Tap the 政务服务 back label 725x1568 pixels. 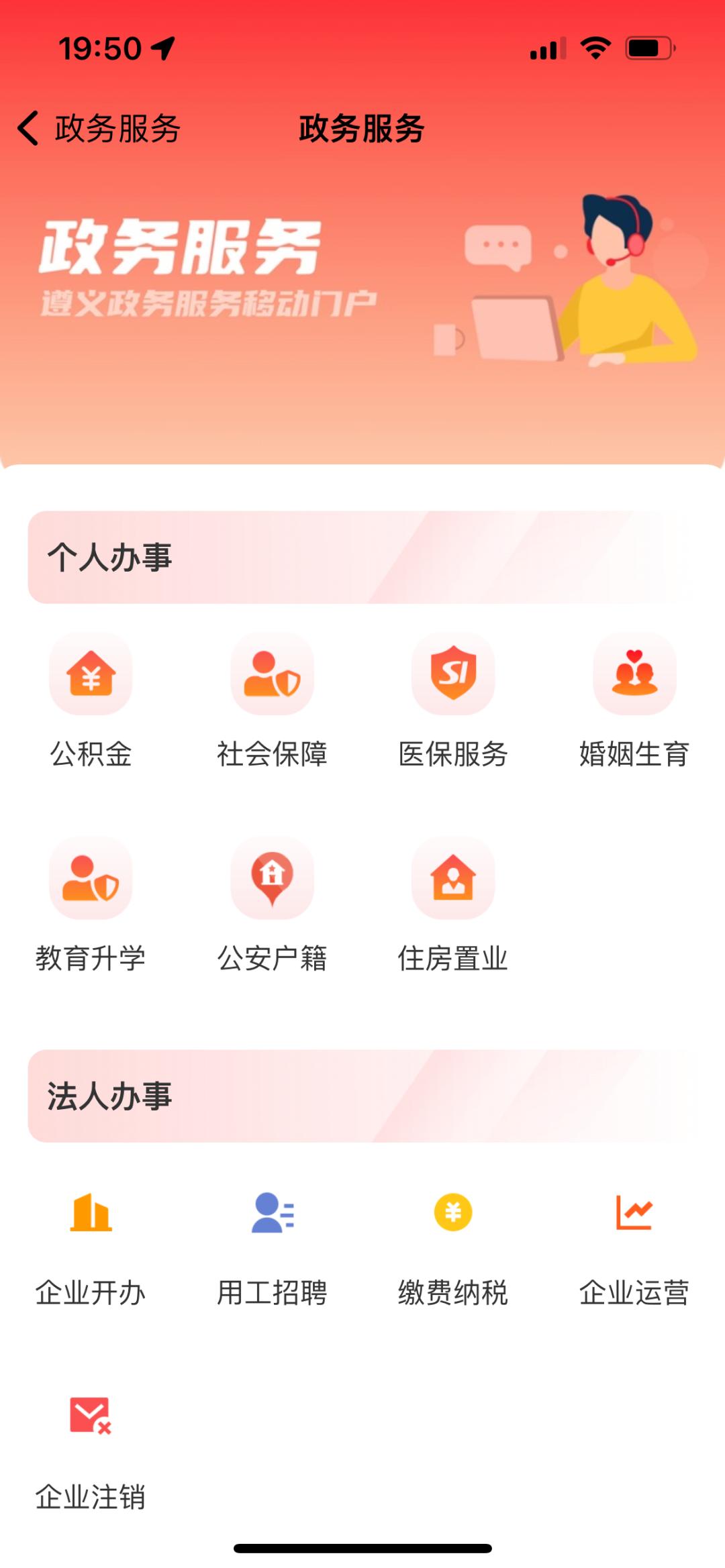(x=117, y=129)
